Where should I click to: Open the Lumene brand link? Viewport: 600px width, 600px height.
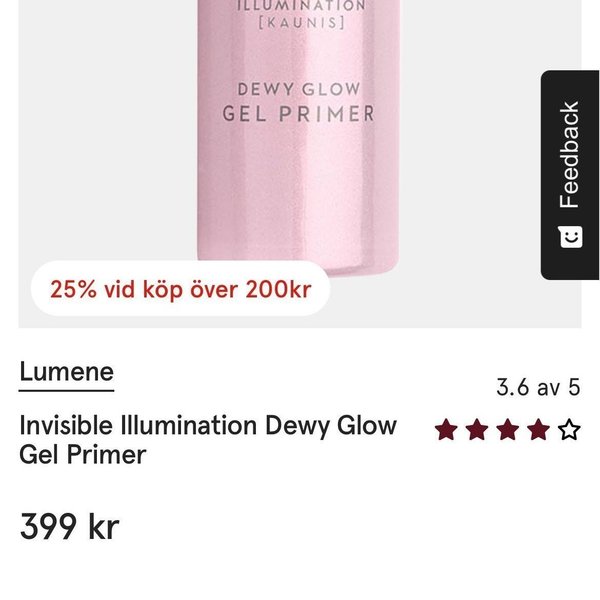pos(66,373)
